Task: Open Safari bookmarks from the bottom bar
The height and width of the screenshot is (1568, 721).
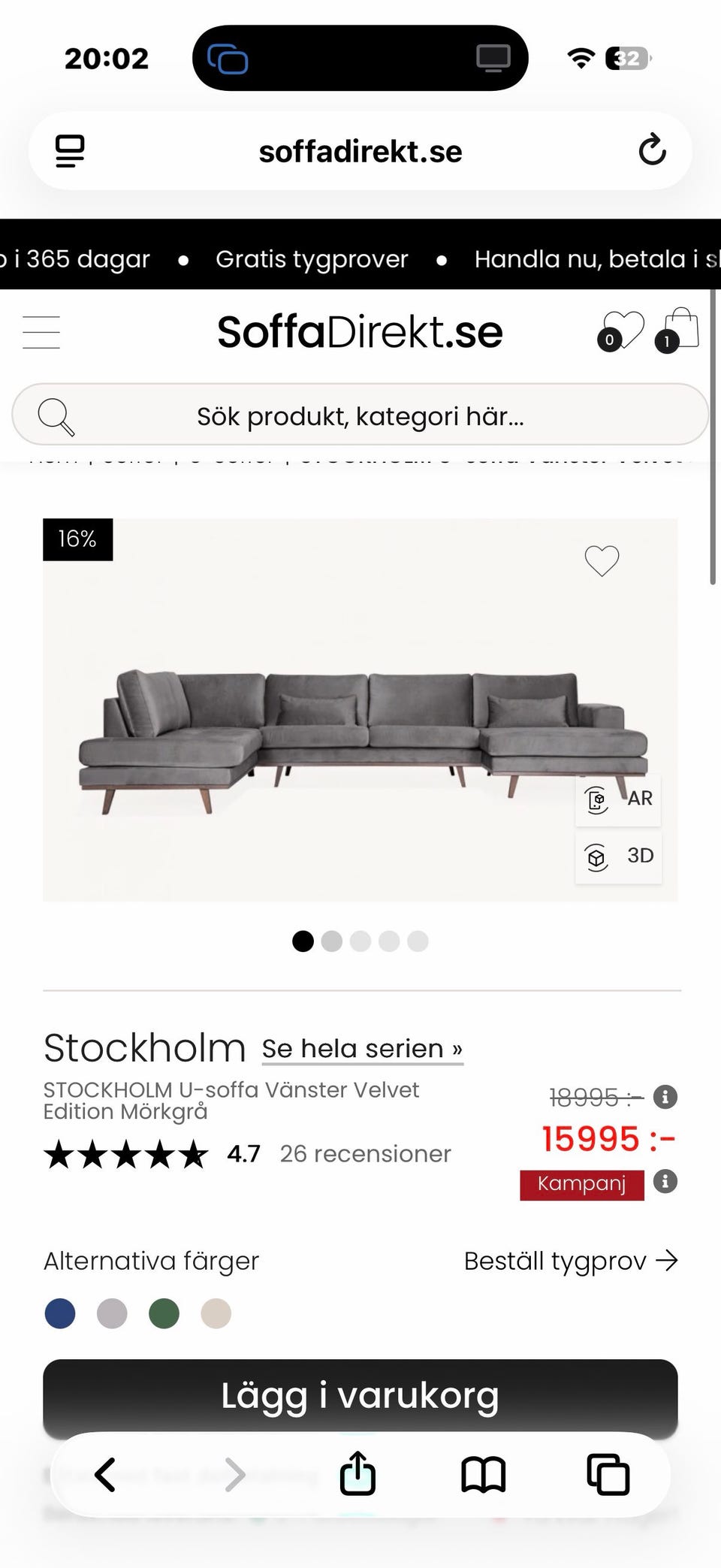Action: tap(483, 1474)
